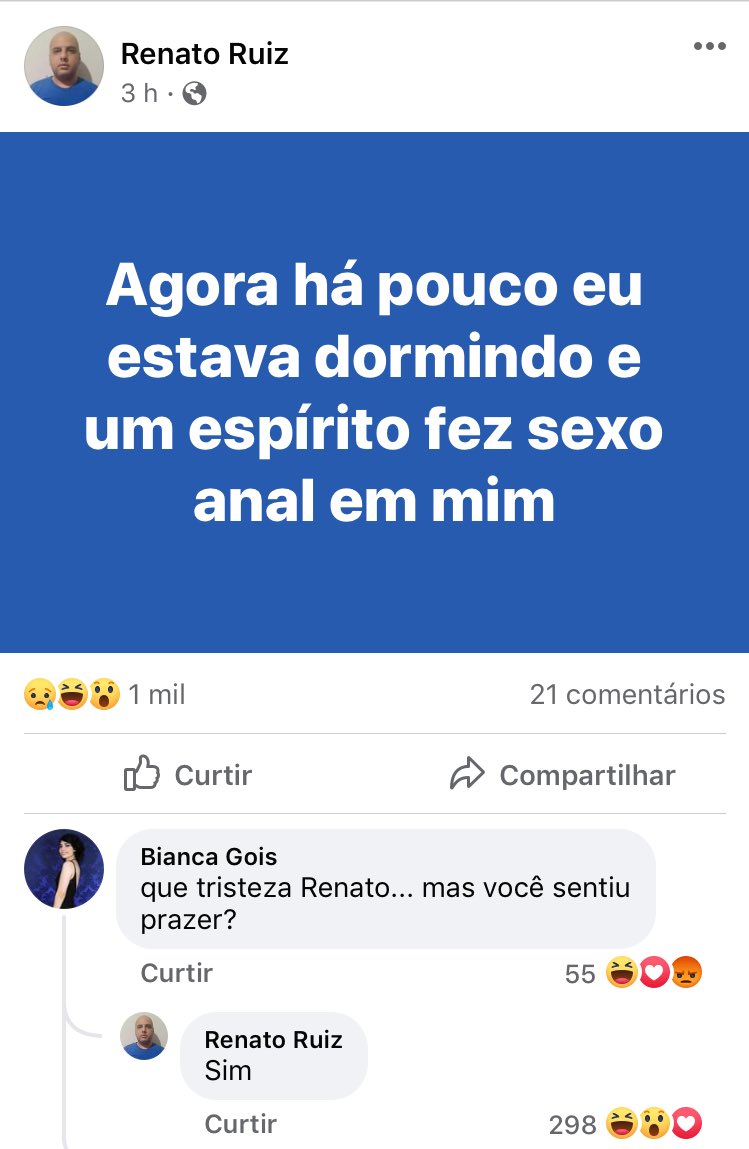View the post's 1 mil reactions
749x1149 pixels.
[x=104, y=694]
